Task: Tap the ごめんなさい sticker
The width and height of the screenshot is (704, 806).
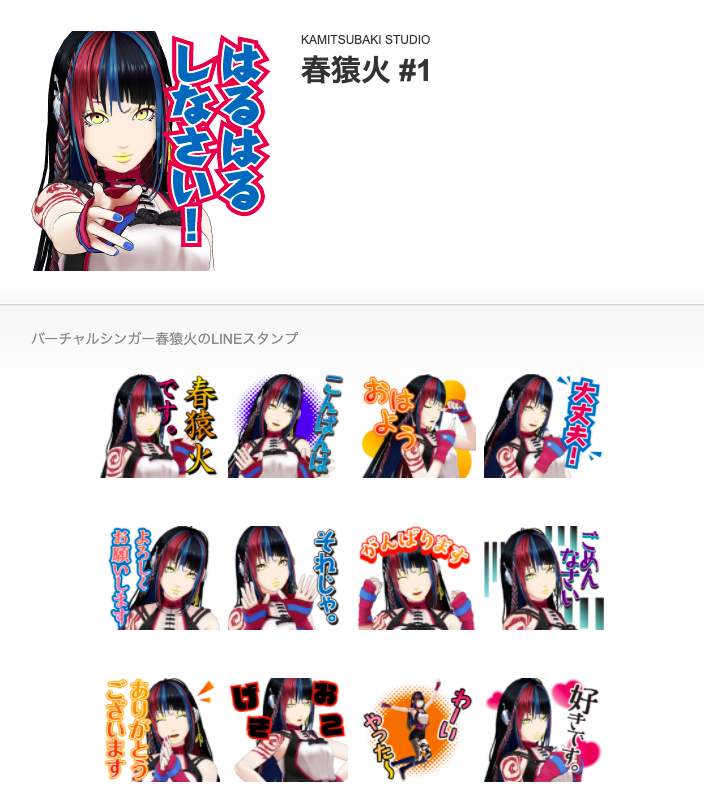Action: (544, 578)
